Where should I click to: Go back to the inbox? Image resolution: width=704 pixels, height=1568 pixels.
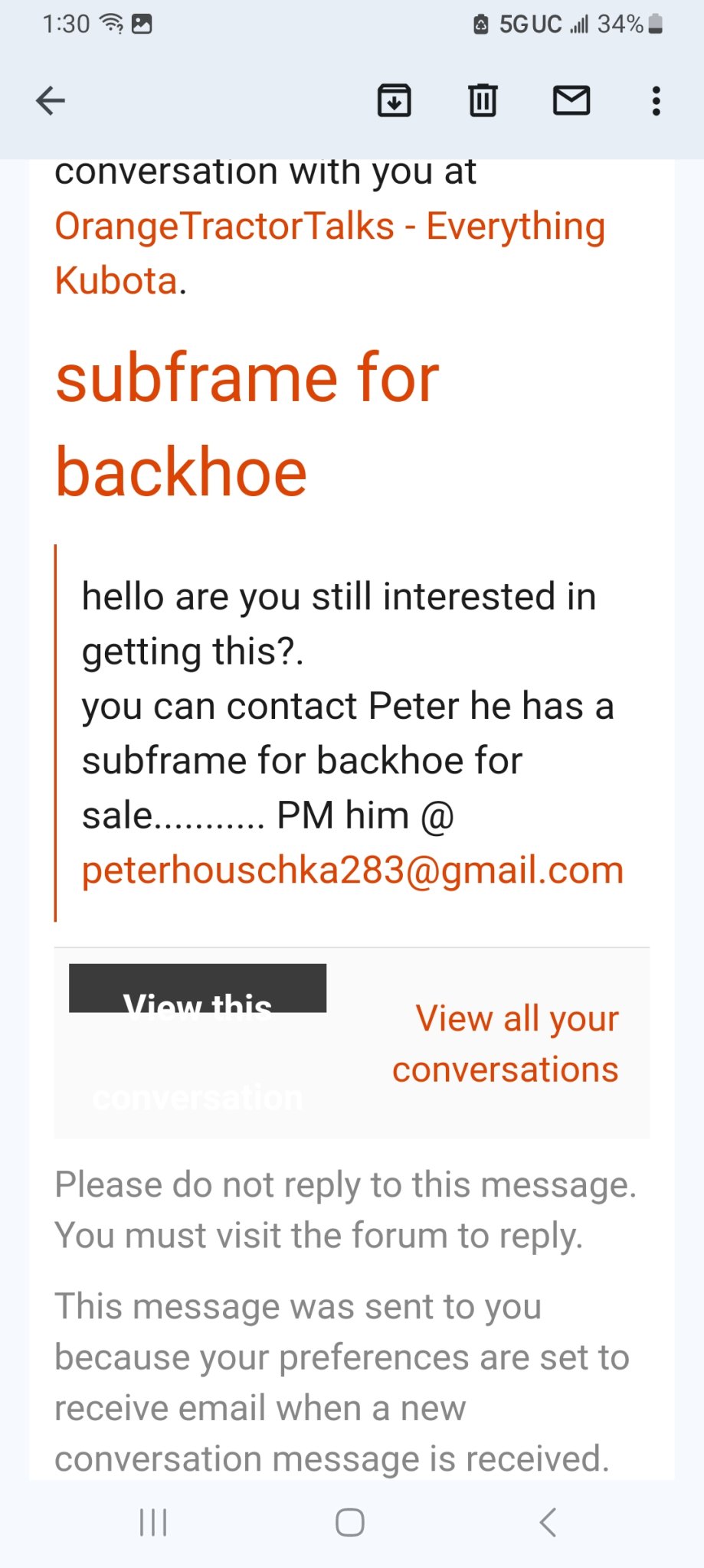click(x=51, y=100)
